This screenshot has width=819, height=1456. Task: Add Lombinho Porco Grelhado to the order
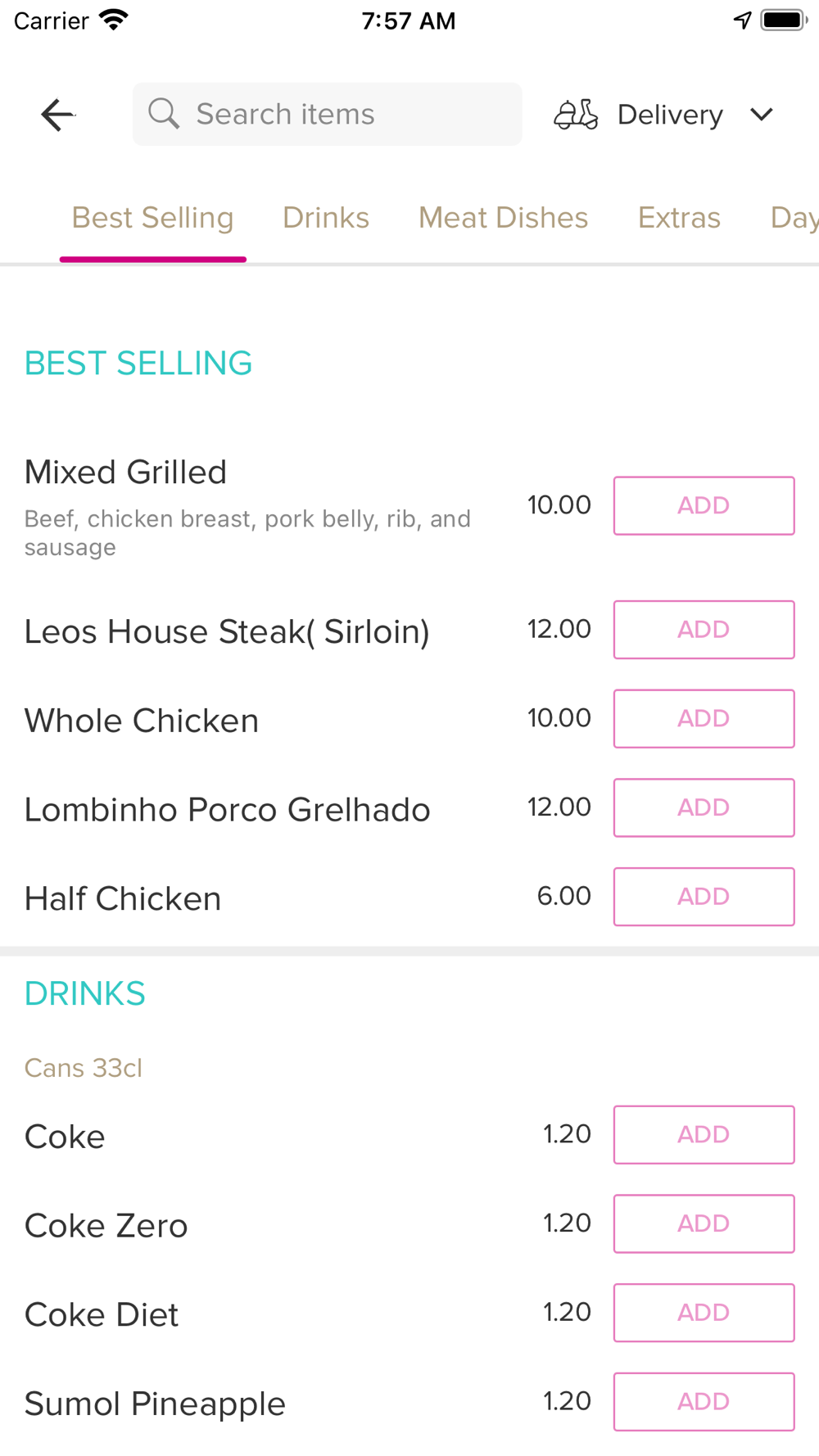[704, 807]
